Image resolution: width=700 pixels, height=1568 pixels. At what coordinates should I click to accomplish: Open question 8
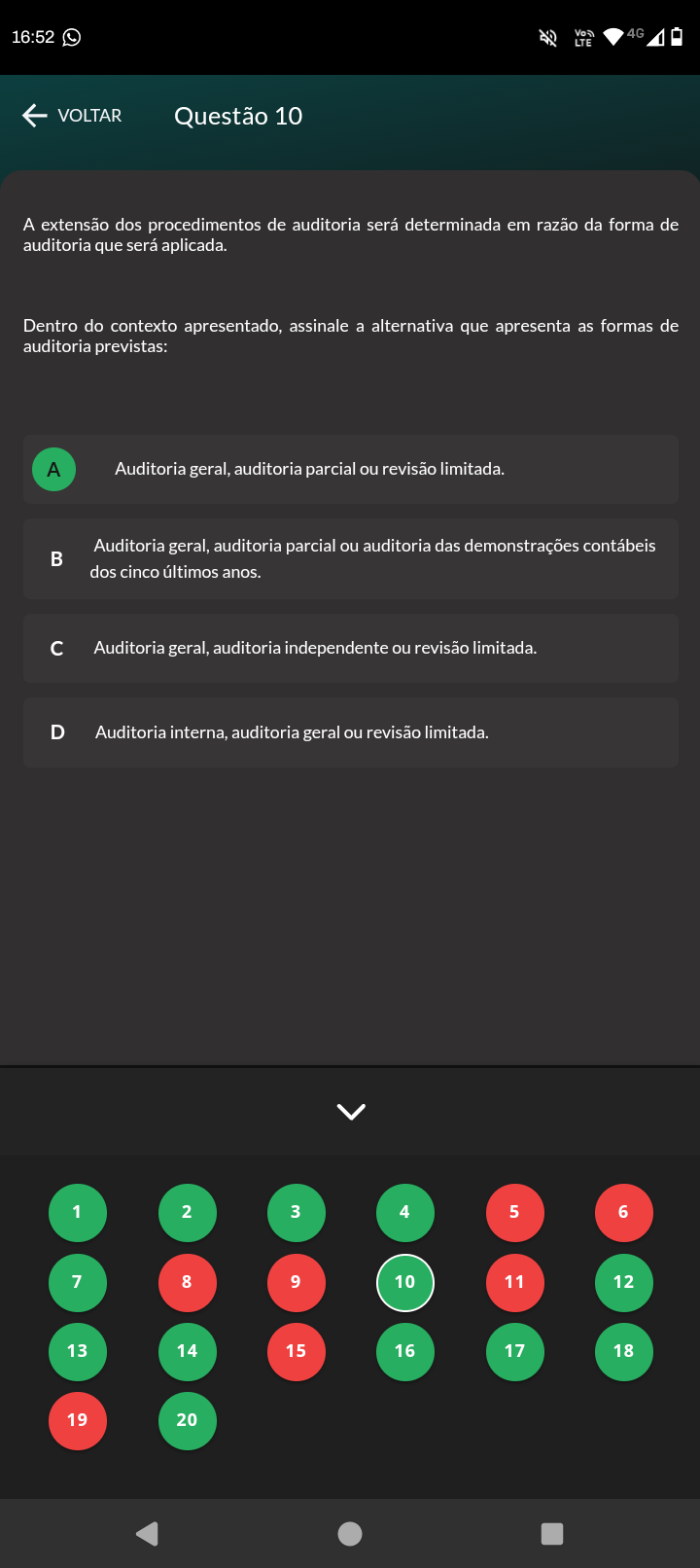pyautogui.click(x=188, y=1283)
